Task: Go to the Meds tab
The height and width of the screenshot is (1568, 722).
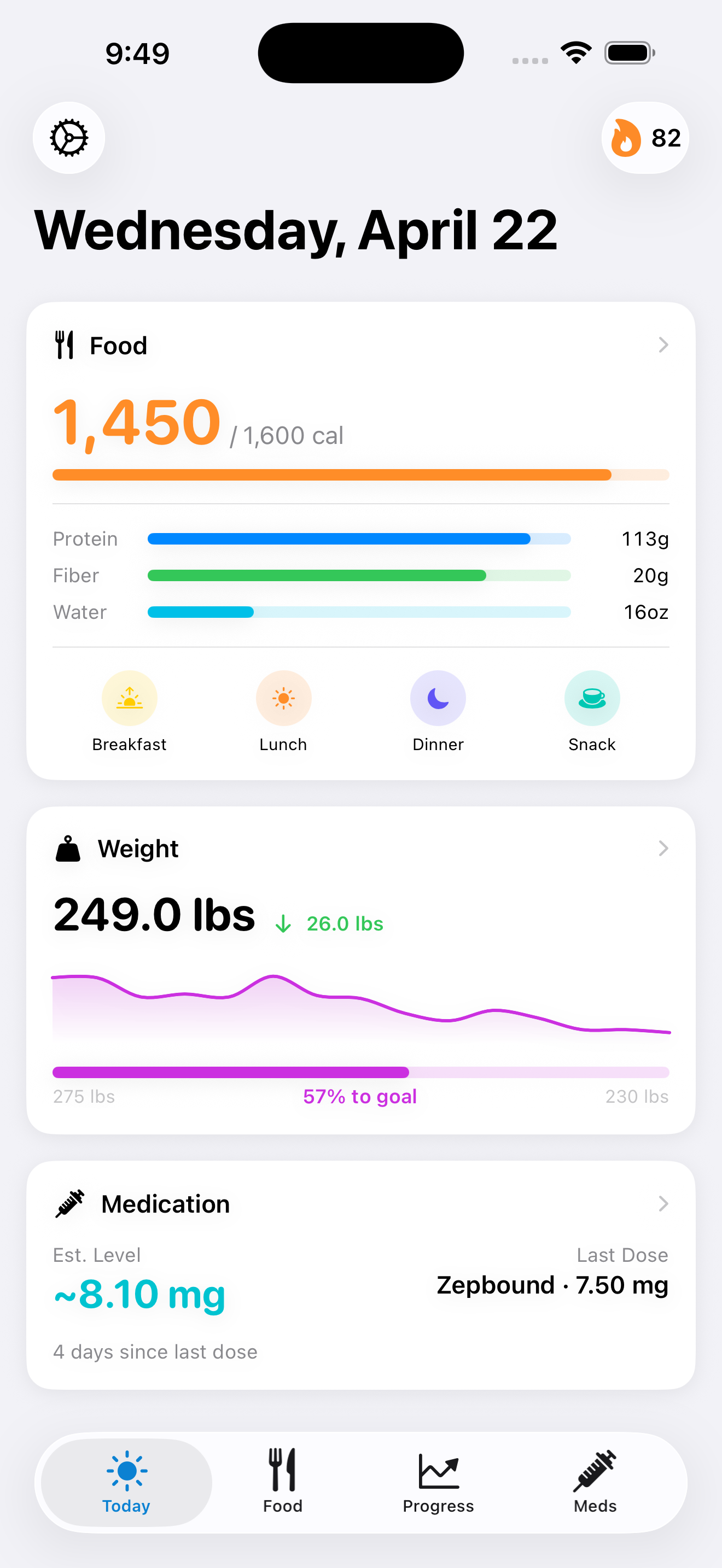Action: click(595, 1482)
